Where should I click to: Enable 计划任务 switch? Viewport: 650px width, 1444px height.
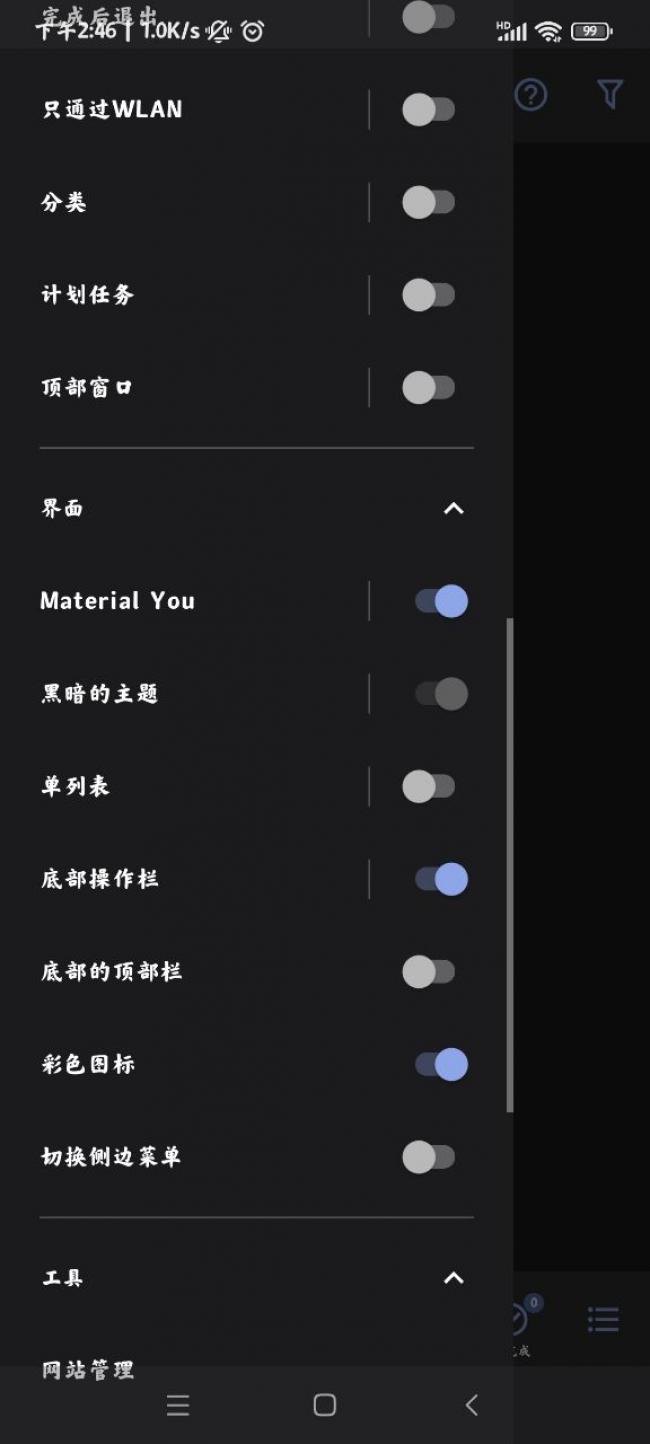tap(428, 295)
